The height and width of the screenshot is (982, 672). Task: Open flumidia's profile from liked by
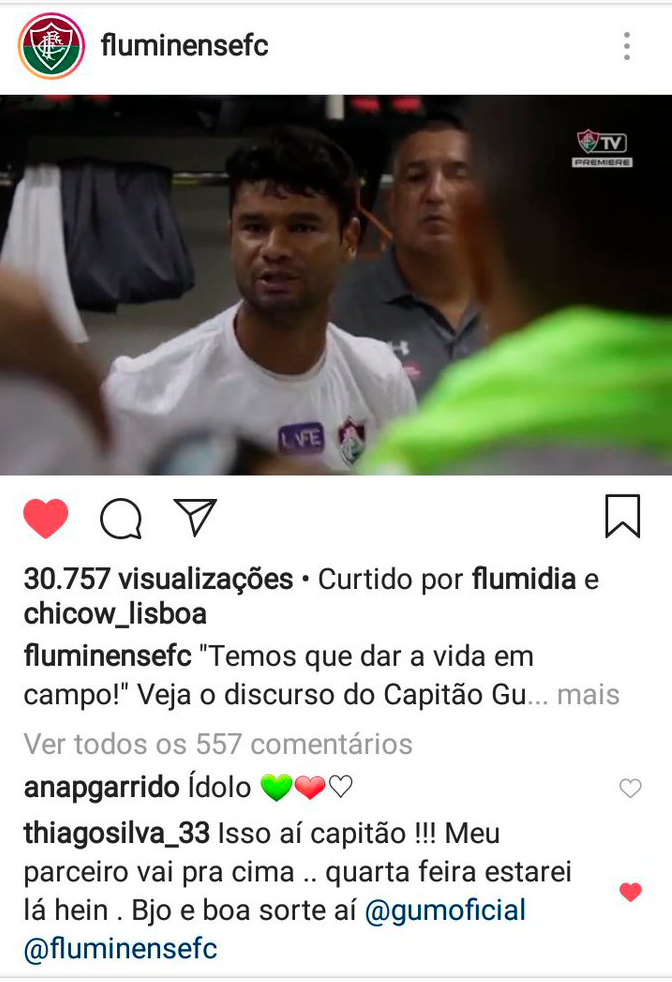point(523,579)
